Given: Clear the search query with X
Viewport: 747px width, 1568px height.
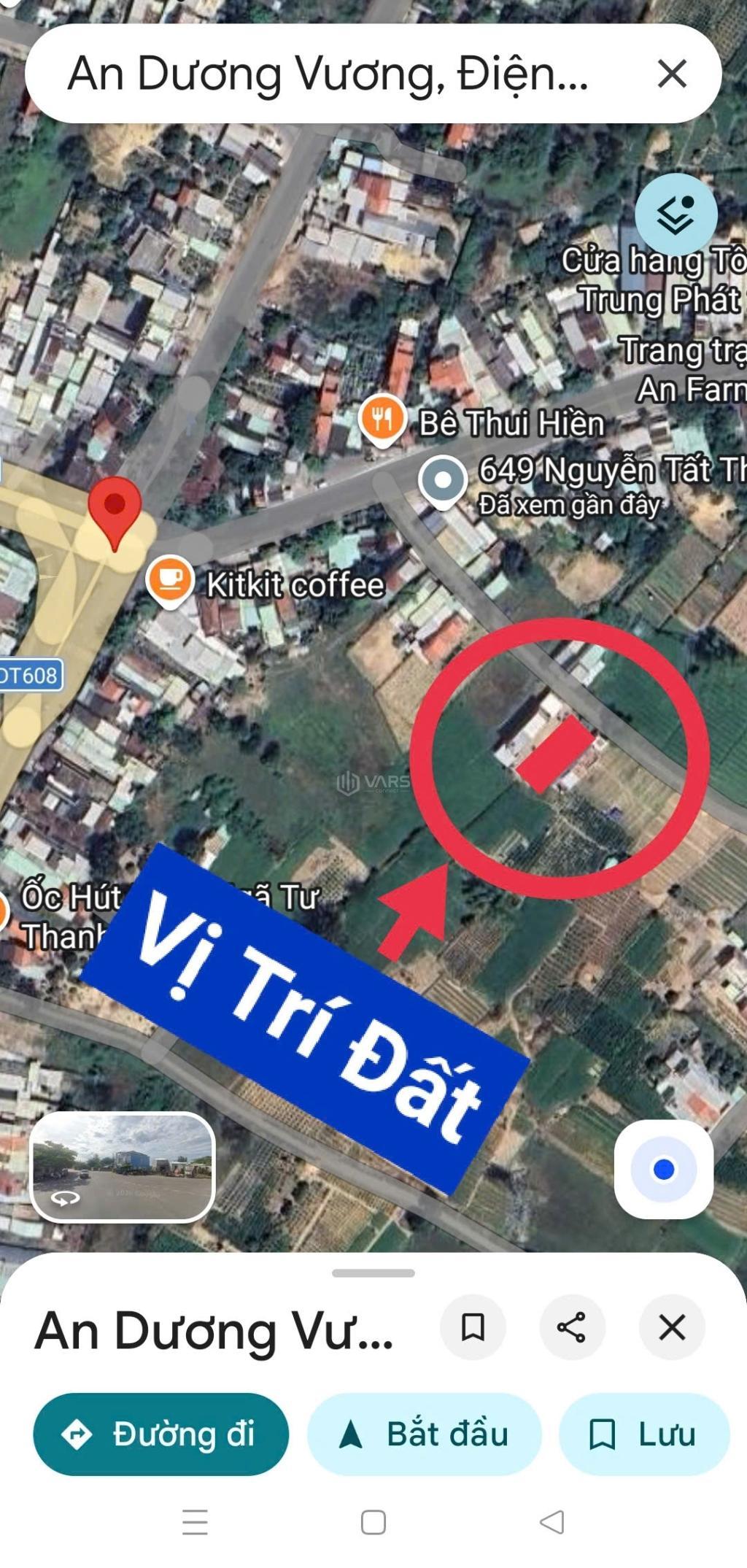Looking at the screenshot, I should point(671,74).
